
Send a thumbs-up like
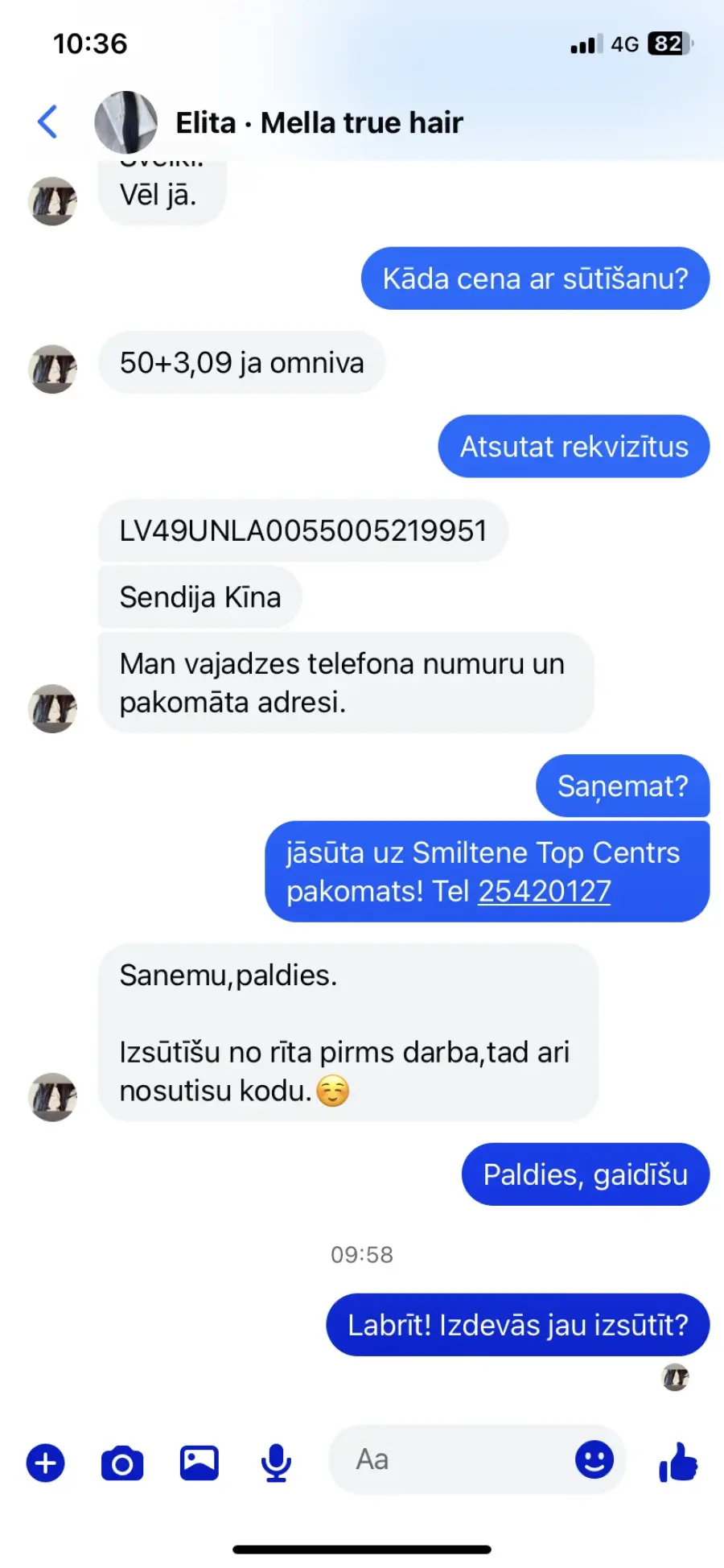(678, 1462)
